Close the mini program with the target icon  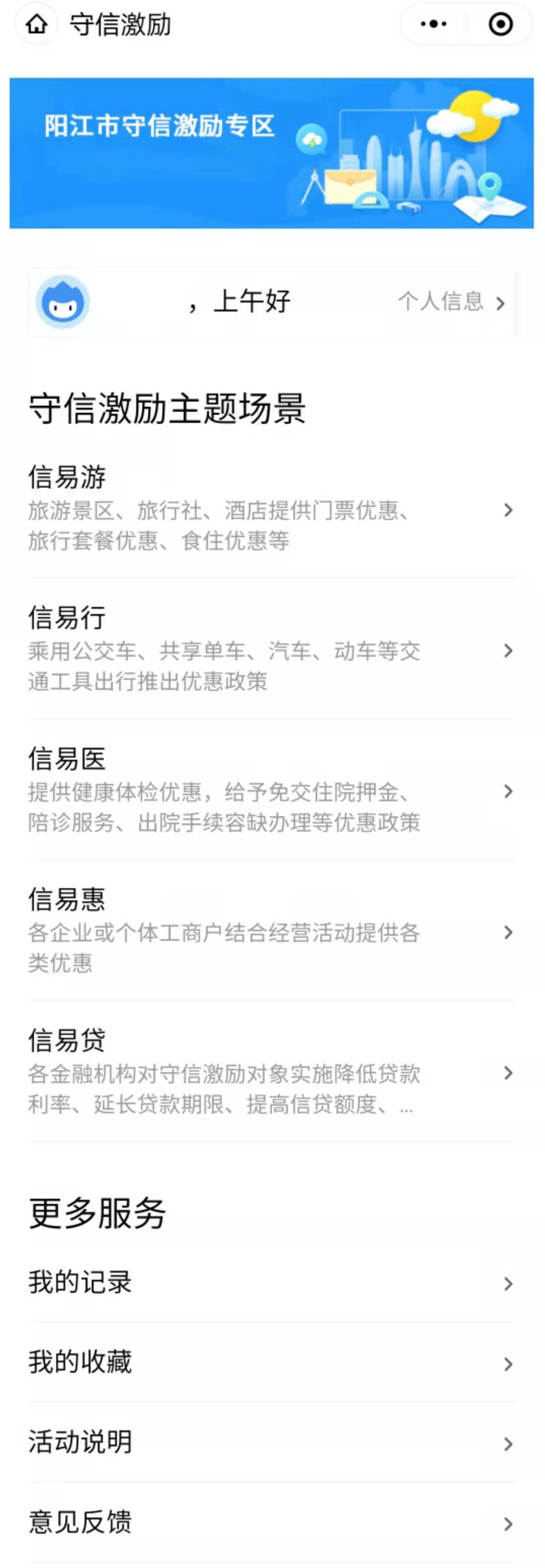500,24
